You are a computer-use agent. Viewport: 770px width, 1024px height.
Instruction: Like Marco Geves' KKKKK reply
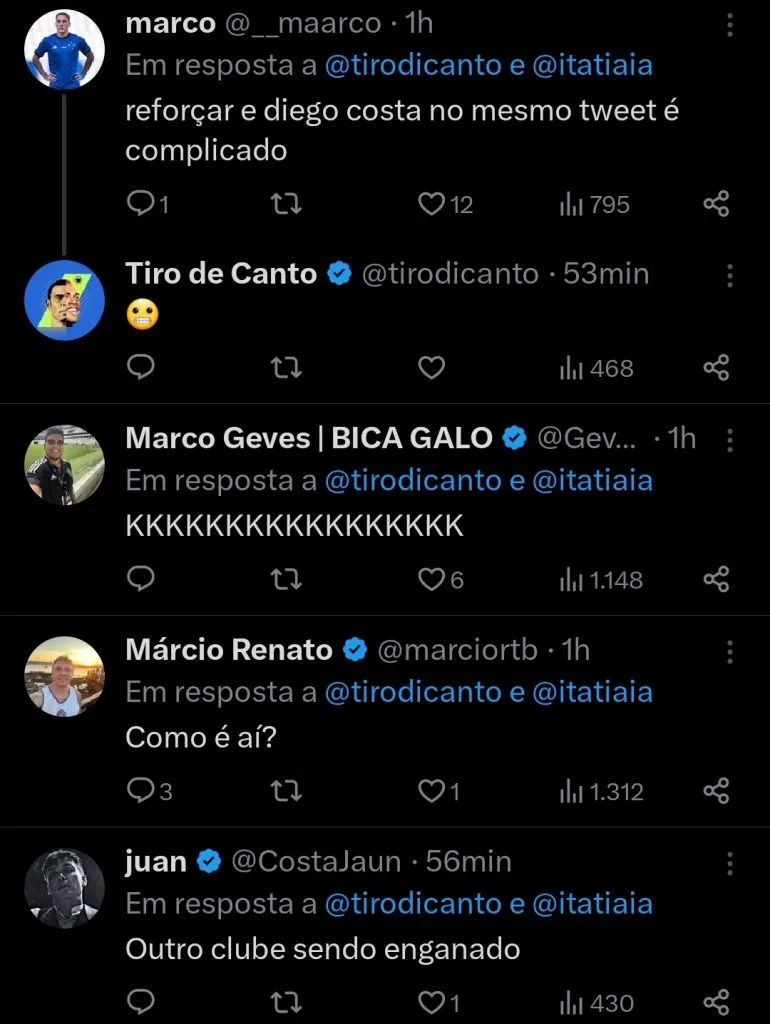[x=430, y=578]
